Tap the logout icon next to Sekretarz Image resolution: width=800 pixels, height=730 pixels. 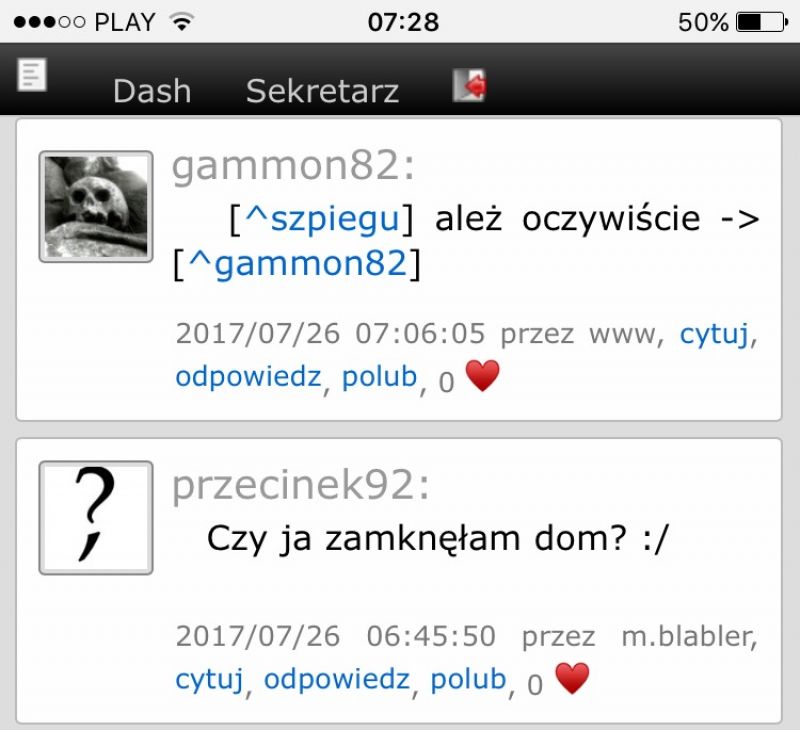(x=469, y=85)
